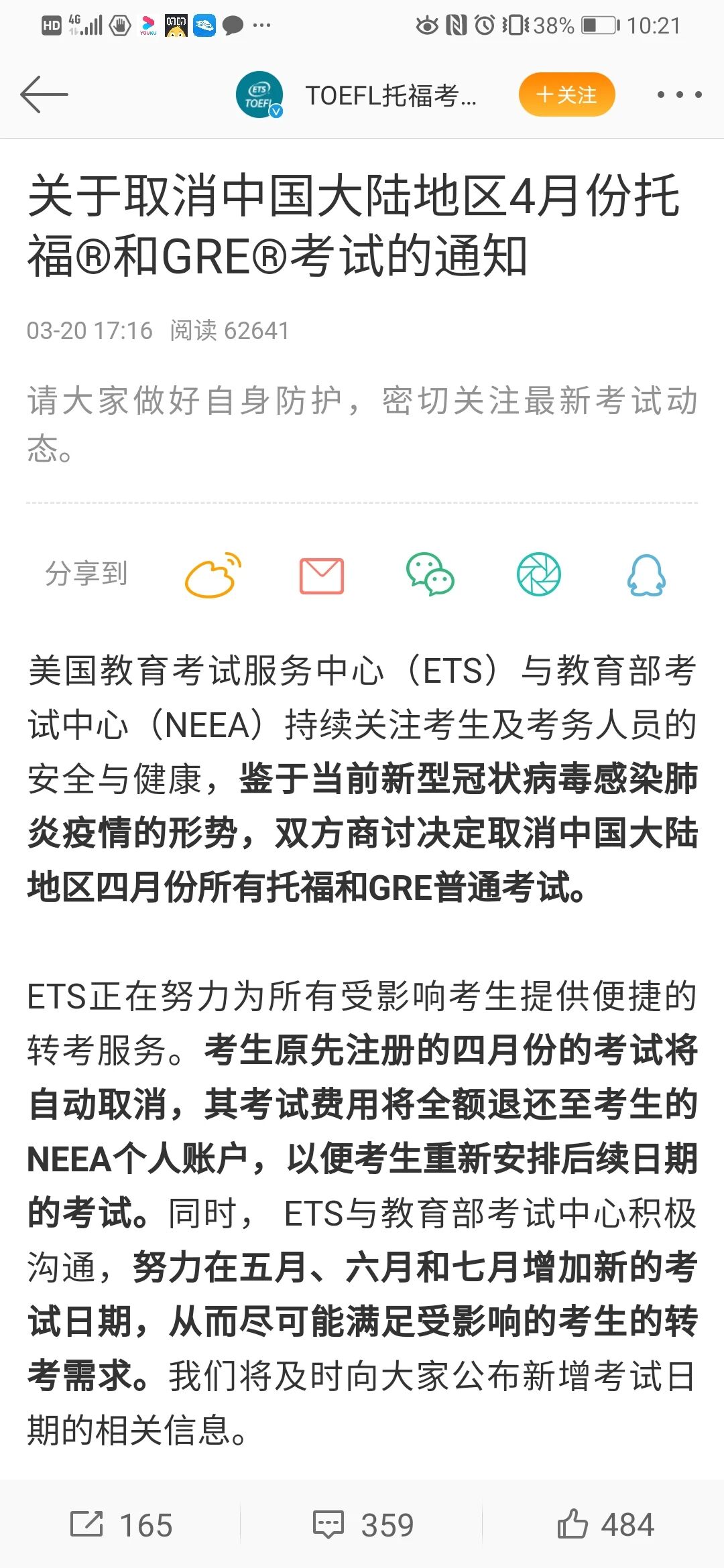The image size is (724, 1568).
Task: Share article to Weibo
Action: tap(213, 575)
